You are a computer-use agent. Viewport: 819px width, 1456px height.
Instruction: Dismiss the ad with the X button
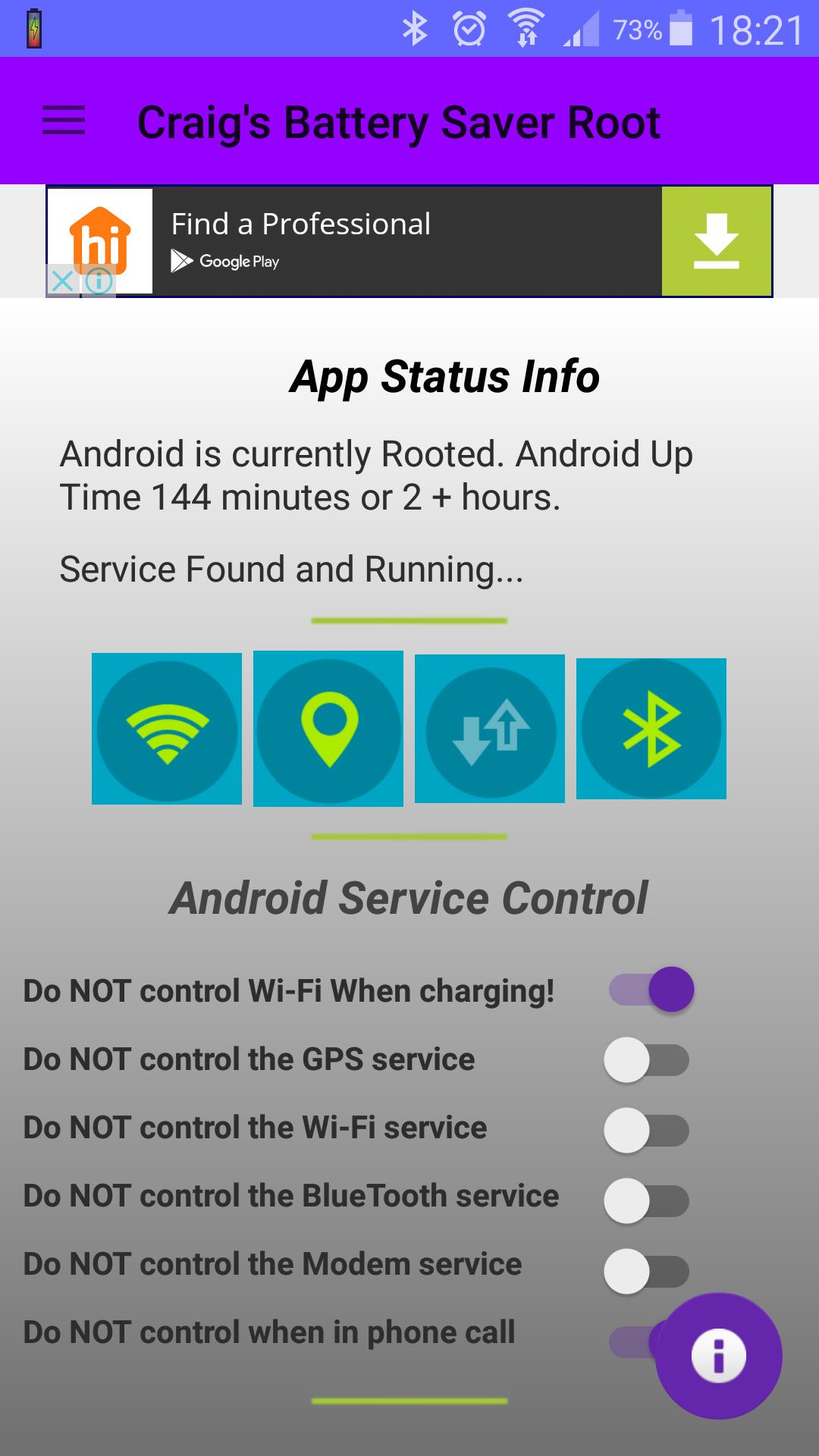point(63,282)
